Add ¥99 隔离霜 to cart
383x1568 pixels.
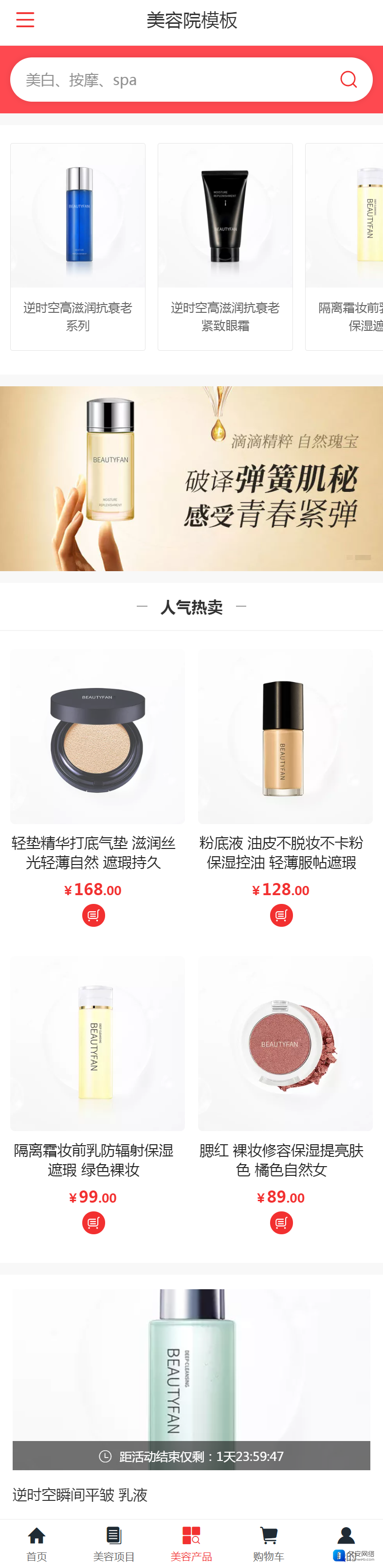94,1222
